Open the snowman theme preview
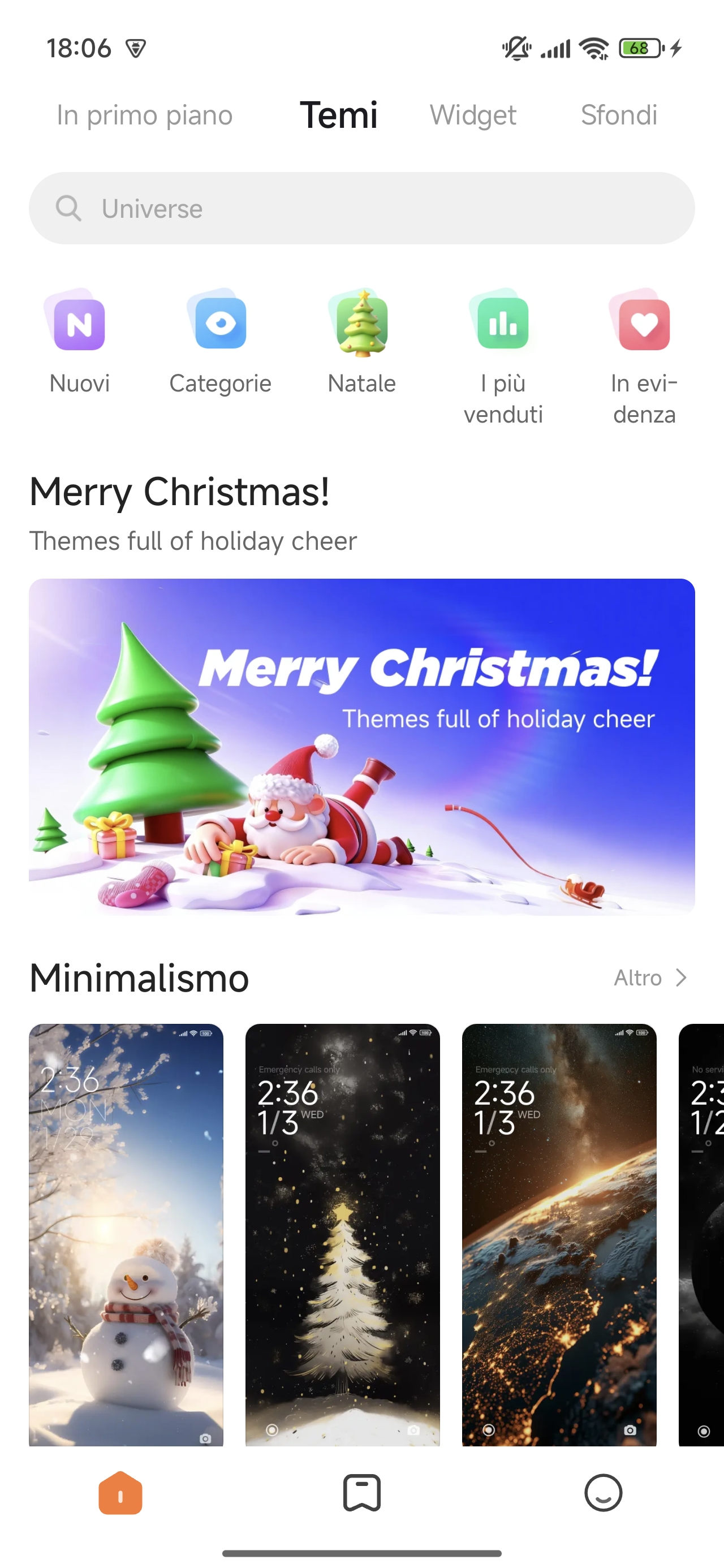The image size is (724, 1568). click(x=126, y=1234)
